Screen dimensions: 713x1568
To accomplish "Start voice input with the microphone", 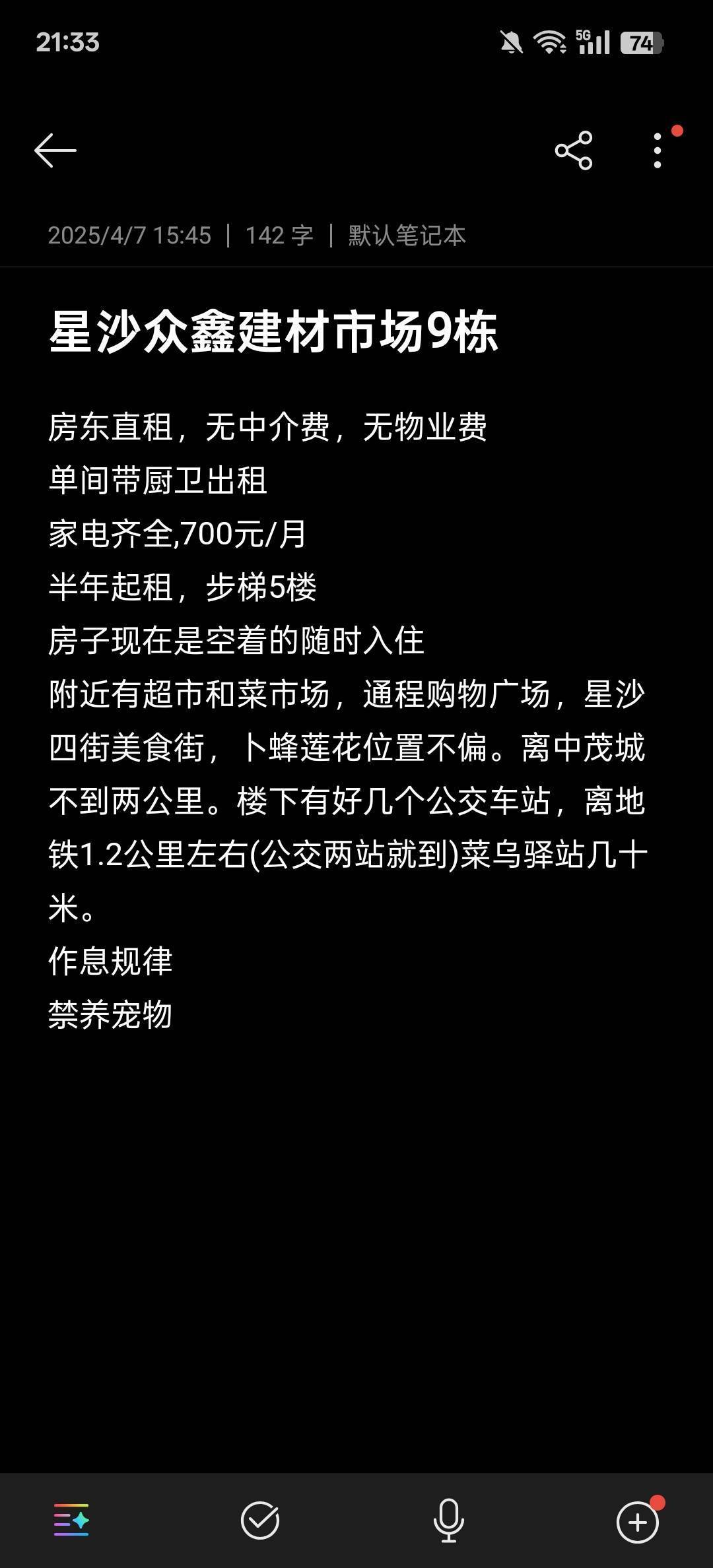I will point(449,1520).
